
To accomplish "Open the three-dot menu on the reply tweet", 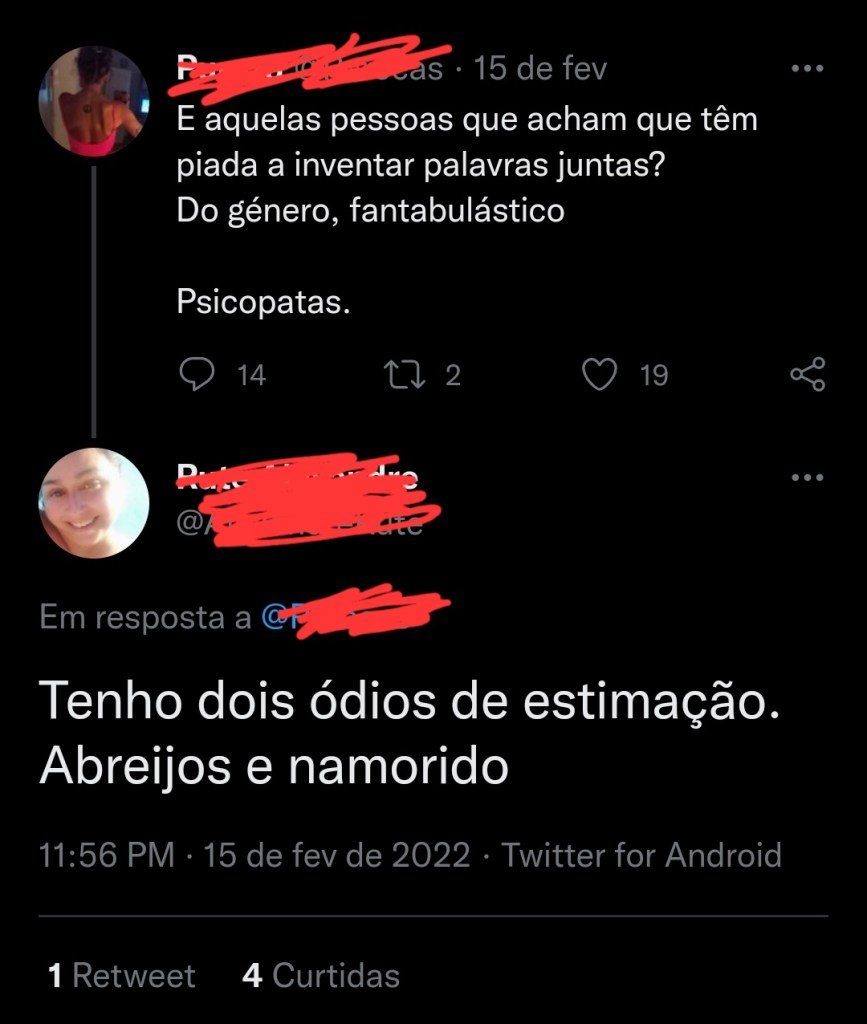I will pos(806,477).
